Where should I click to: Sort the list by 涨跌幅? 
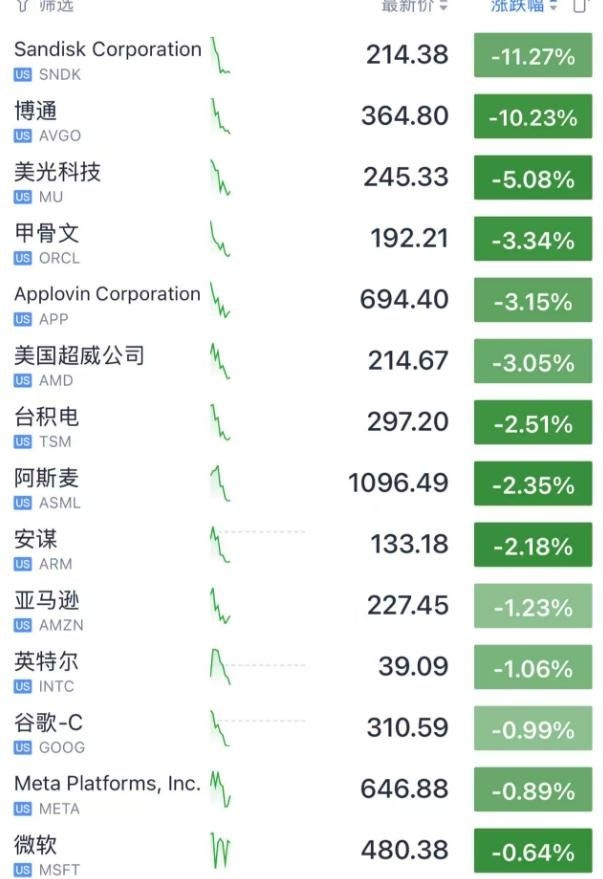pyautogui.click(x=524, y=6)
